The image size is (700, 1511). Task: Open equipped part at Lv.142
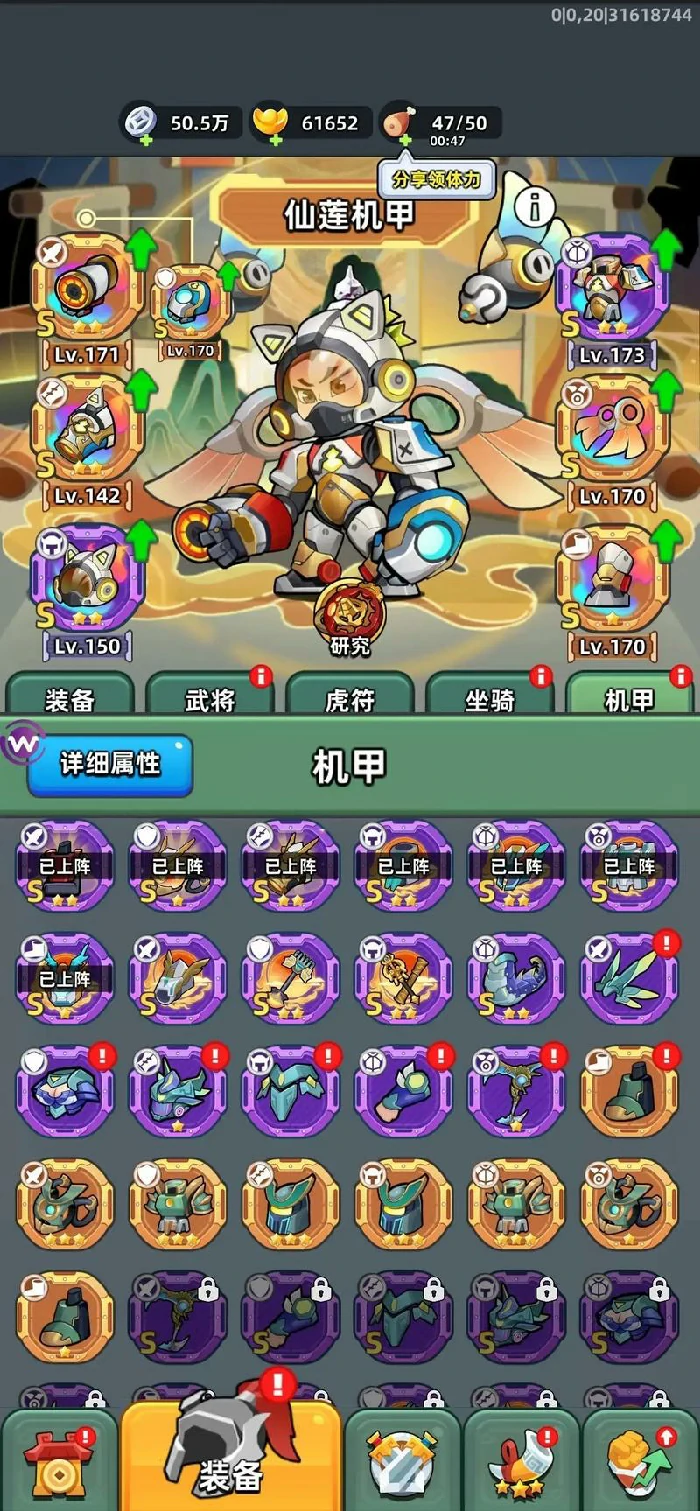(87, 430)
